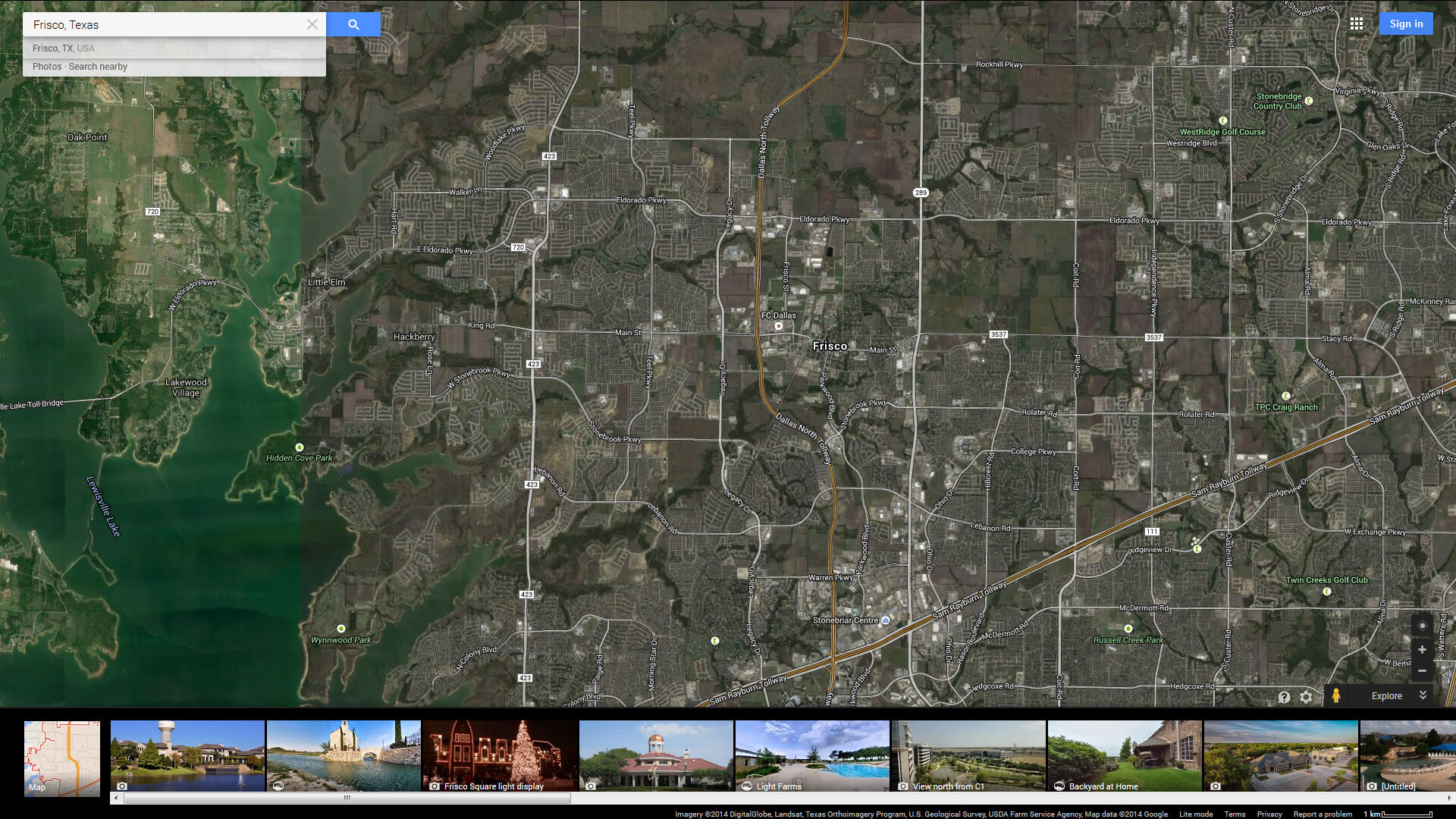Open the Backyard at Home photo
1456x819 pixels.
(x=1124, y=756)
